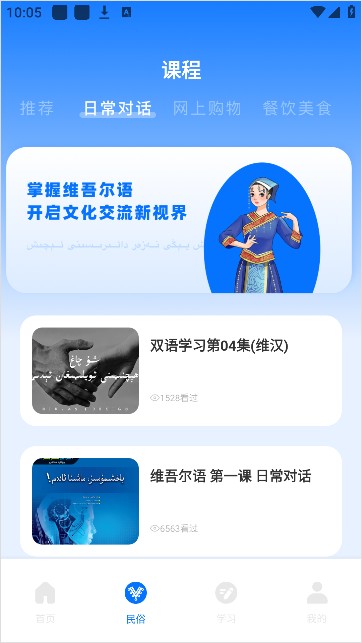Switch to the 学习 bottom tab
The width and height of the screenshot is (362, 643).
226,603
